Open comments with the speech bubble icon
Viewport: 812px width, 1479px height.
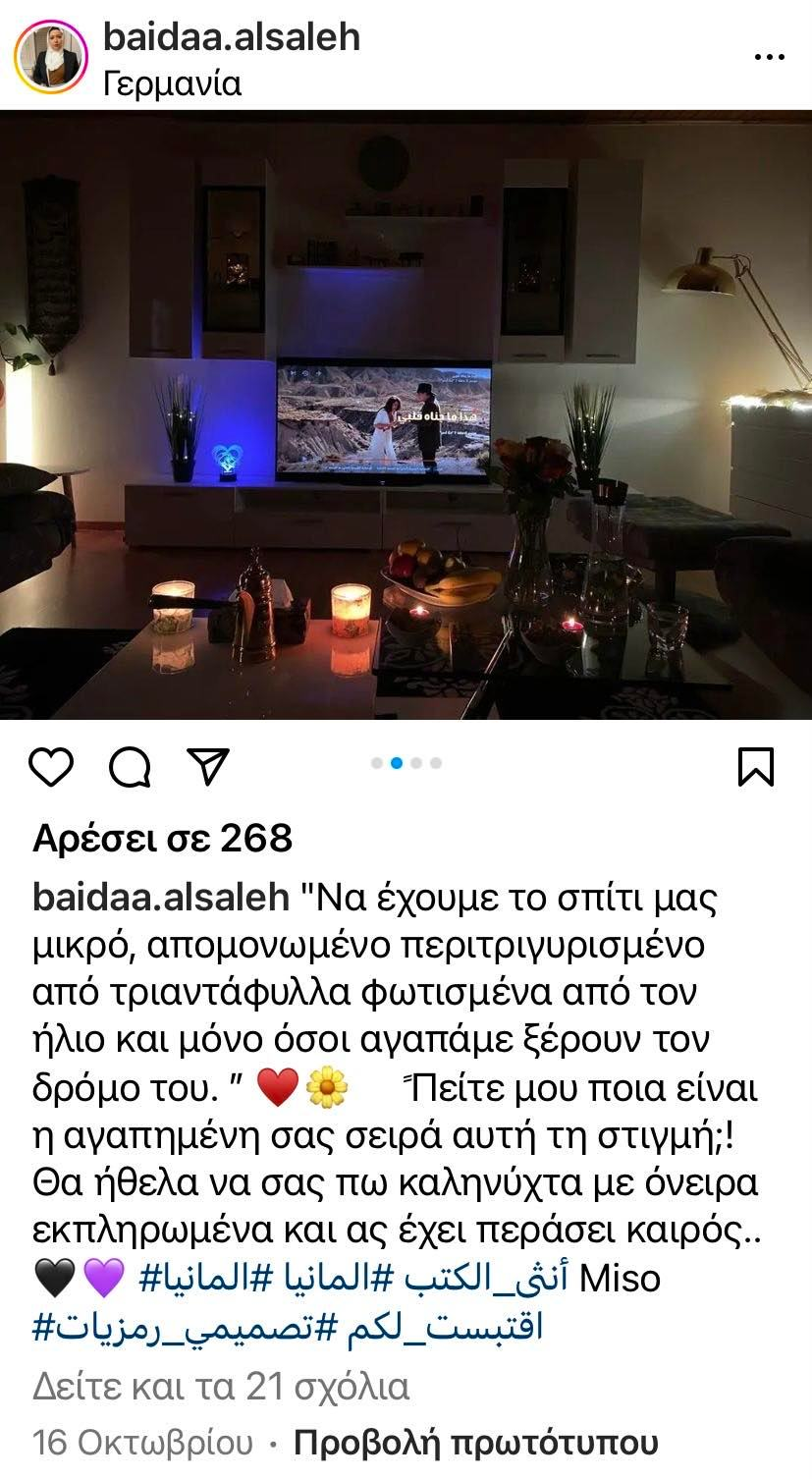(130, 767)
